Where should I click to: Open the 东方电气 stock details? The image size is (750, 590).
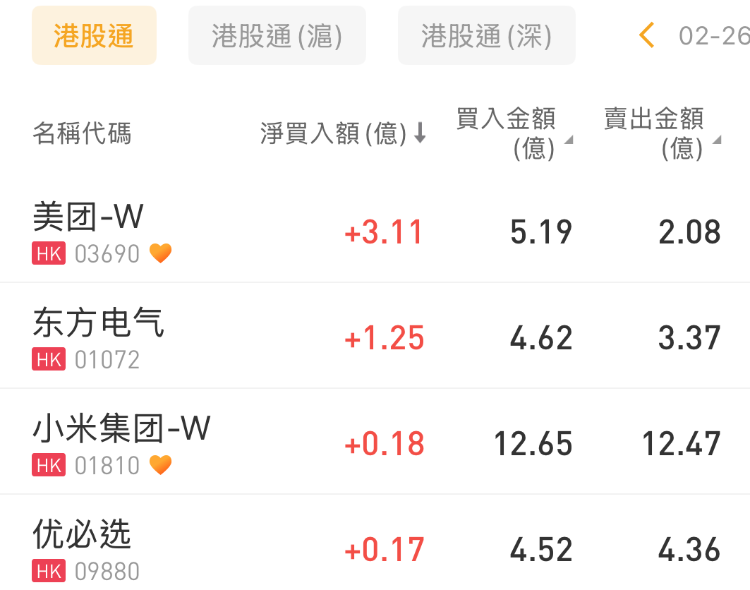coord(98,323)
